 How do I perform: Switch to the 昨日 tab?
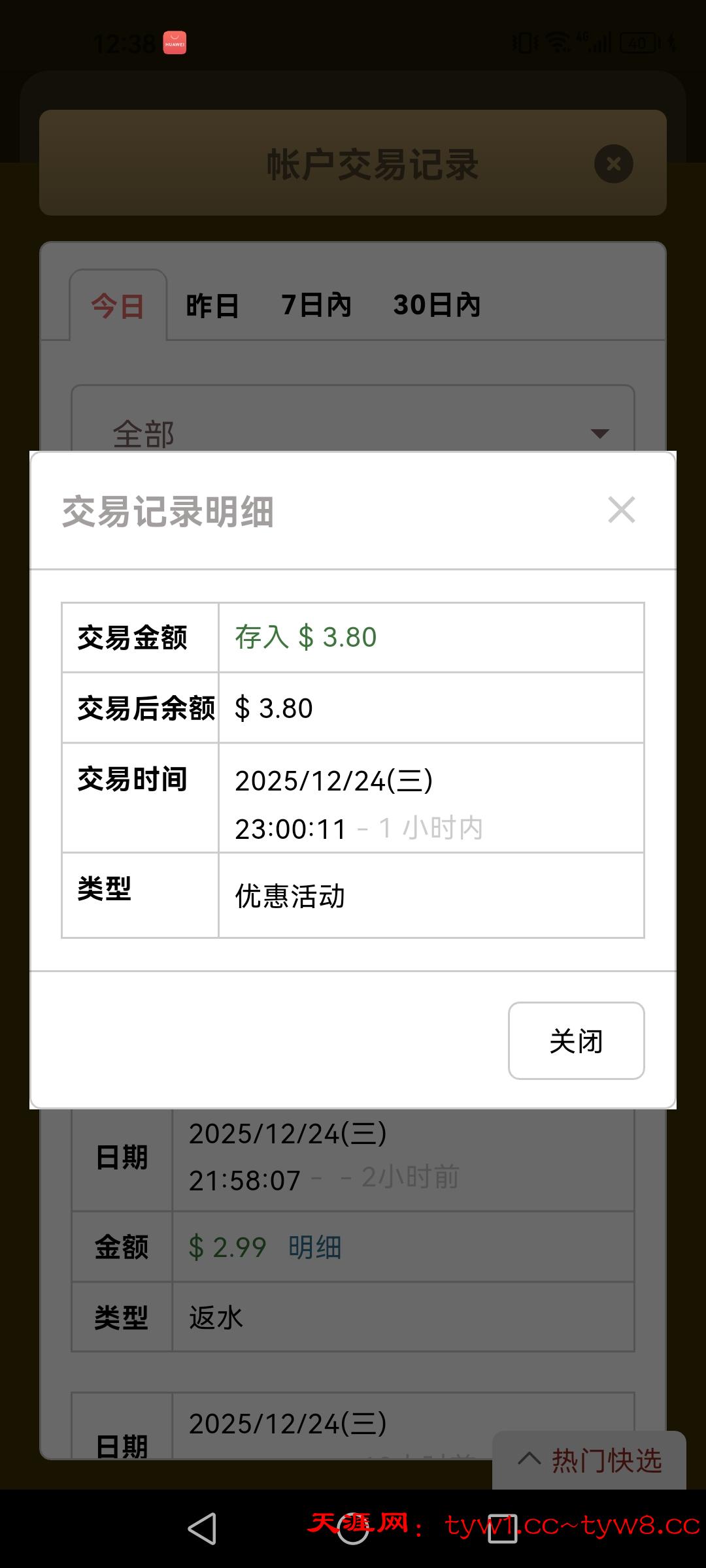click(212, 306)
